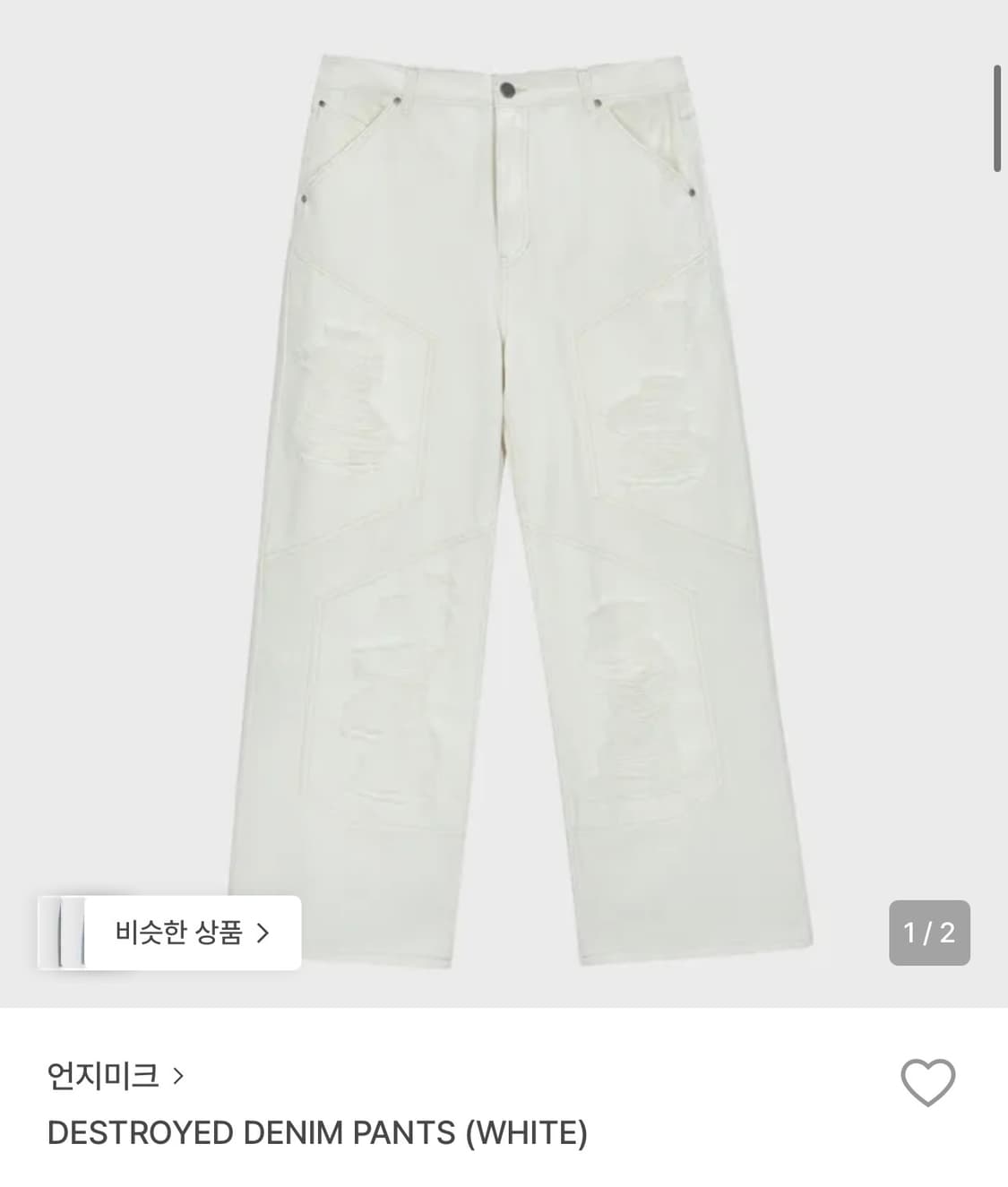Click the main denim pants product photo

pyautogui.click(x=504, y=493)
